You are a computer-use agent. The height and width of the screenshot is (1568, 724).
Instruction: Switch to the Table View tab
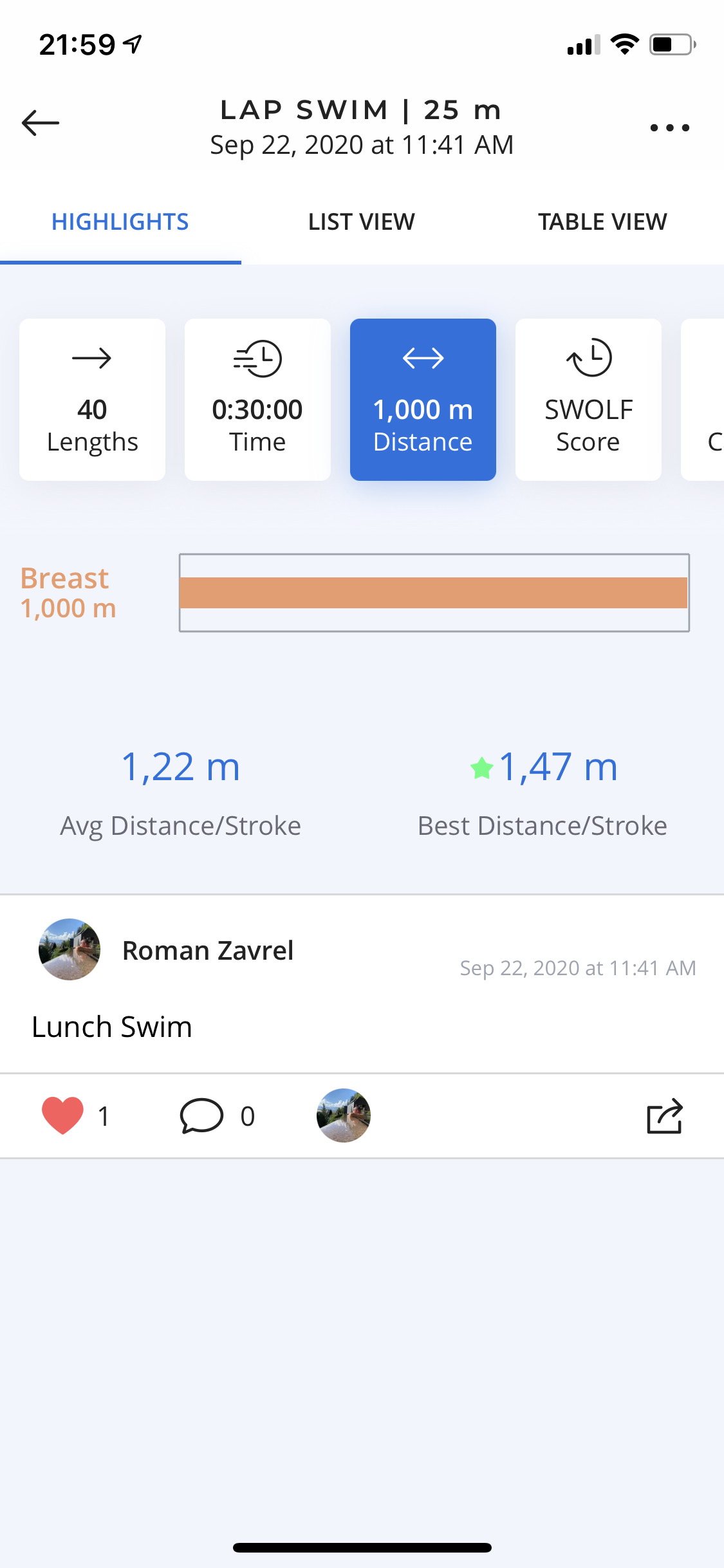click(x=602, y=222)
